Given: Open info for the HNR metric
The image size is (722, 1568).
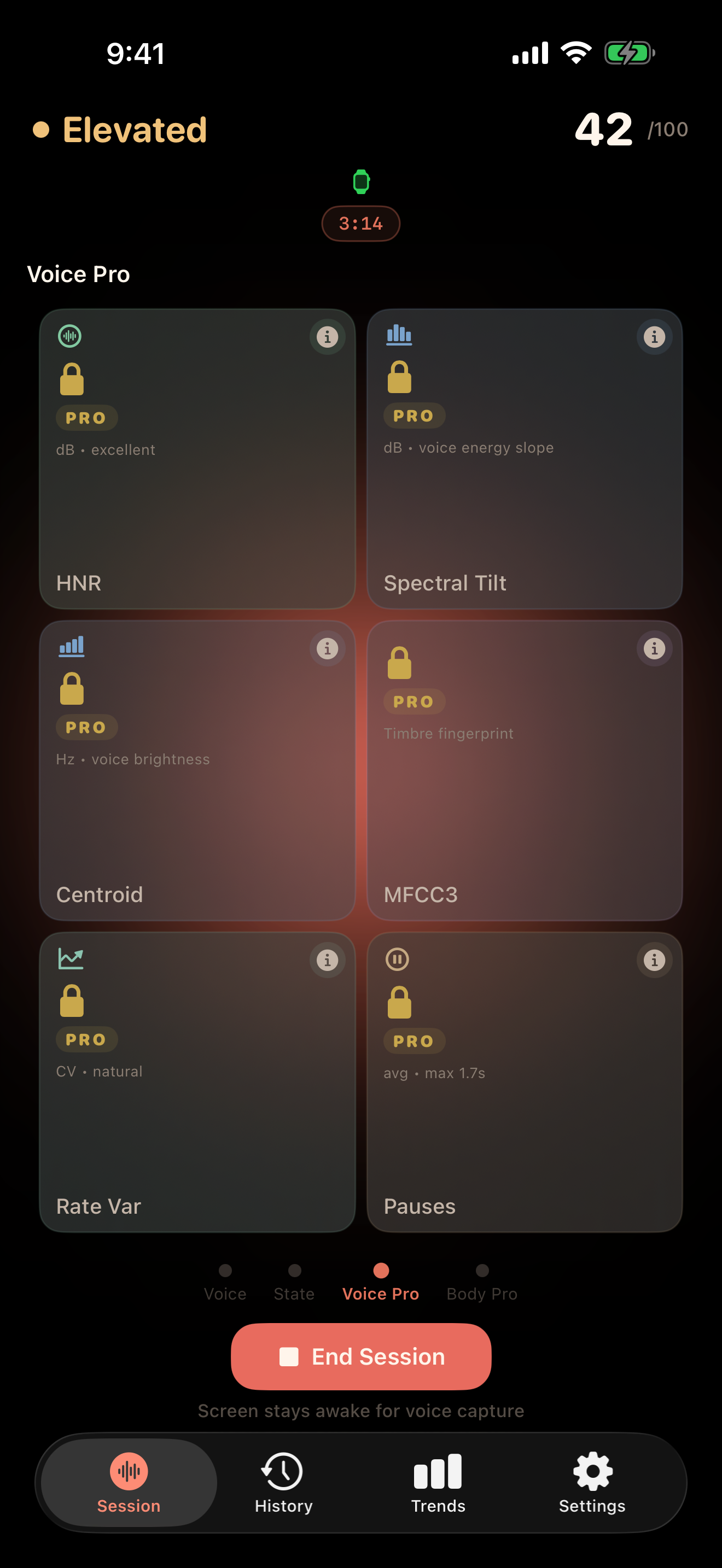Looking at the screenshot, I should click(x=327, y=337).
